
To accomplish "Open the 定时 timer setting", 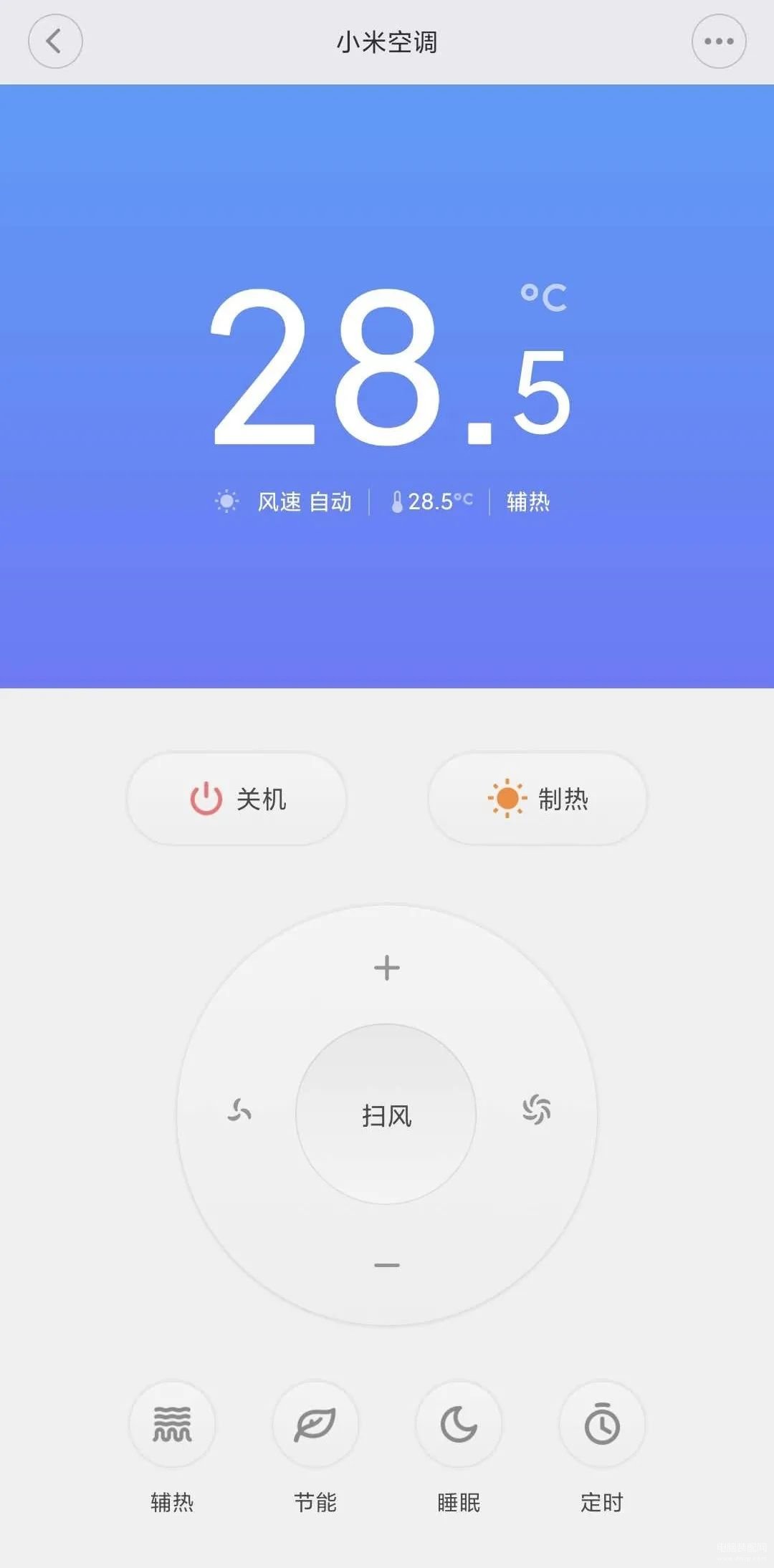I will coord(602,1424).
